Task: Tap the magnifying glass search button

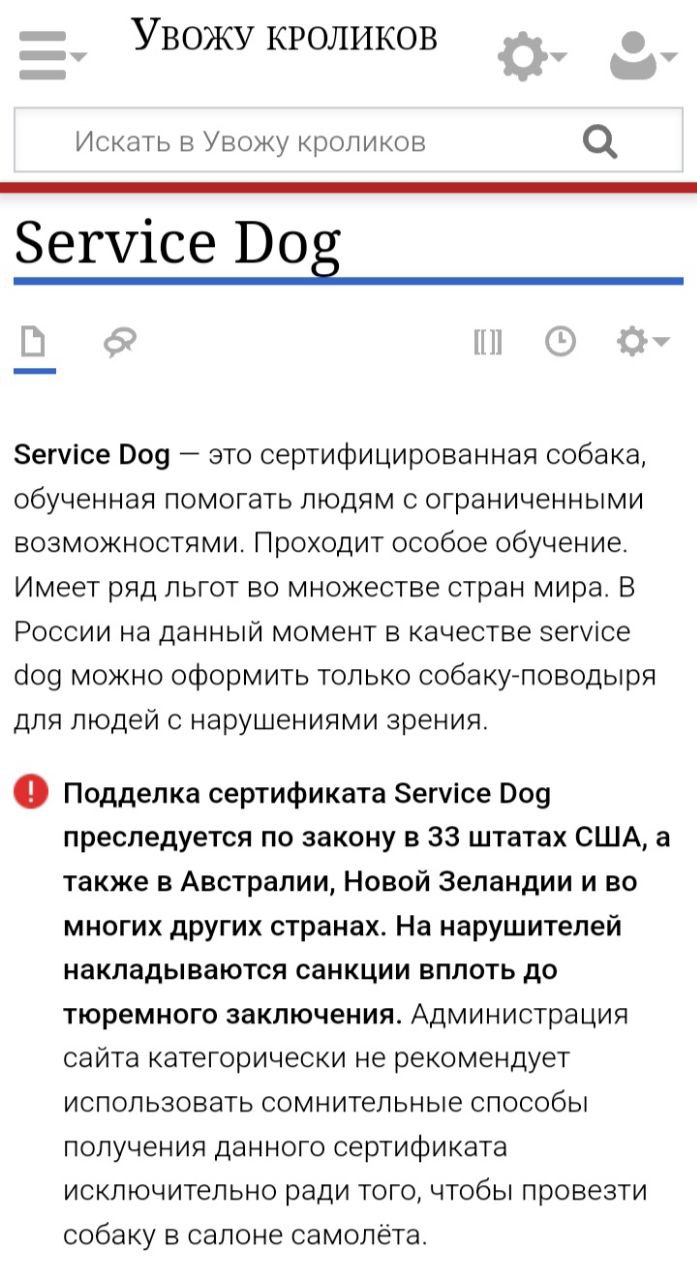Action: point(599,142)
